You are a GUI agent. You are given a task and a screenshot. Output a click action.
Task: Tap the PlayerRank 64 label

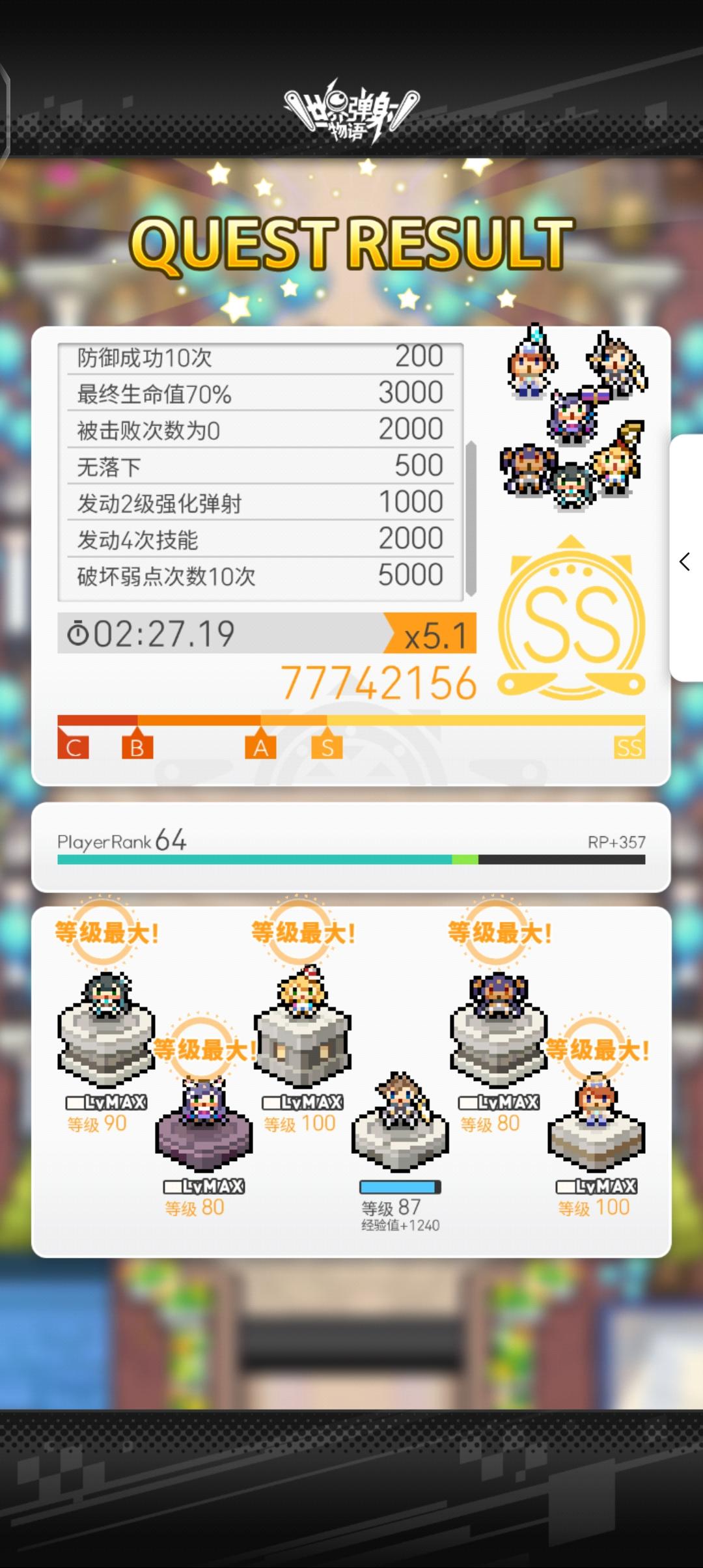click(x=124, y=841)
